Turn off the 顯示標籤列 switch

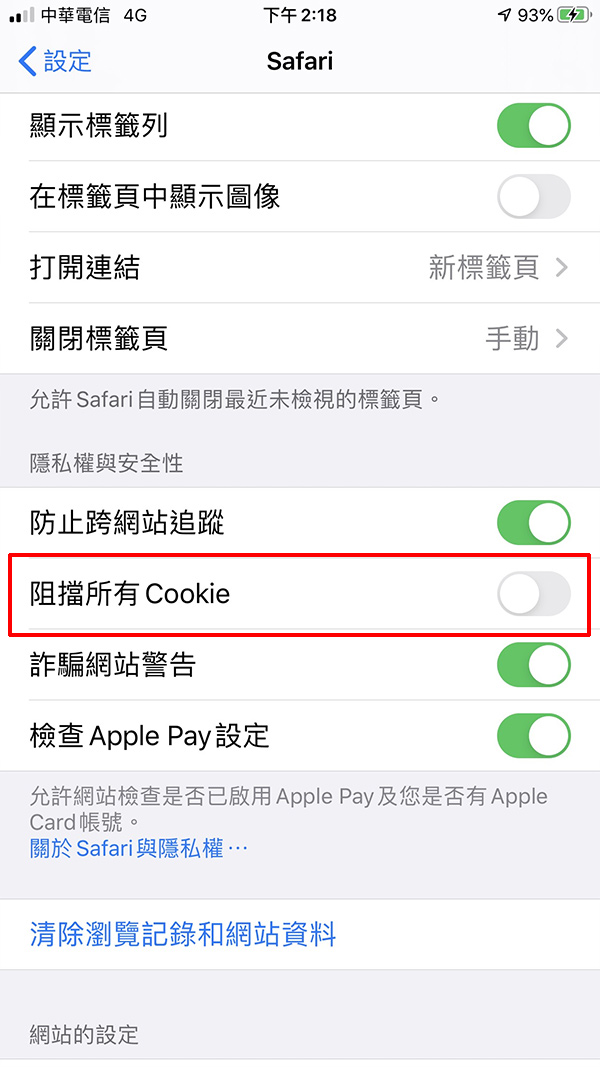point(534,126)
